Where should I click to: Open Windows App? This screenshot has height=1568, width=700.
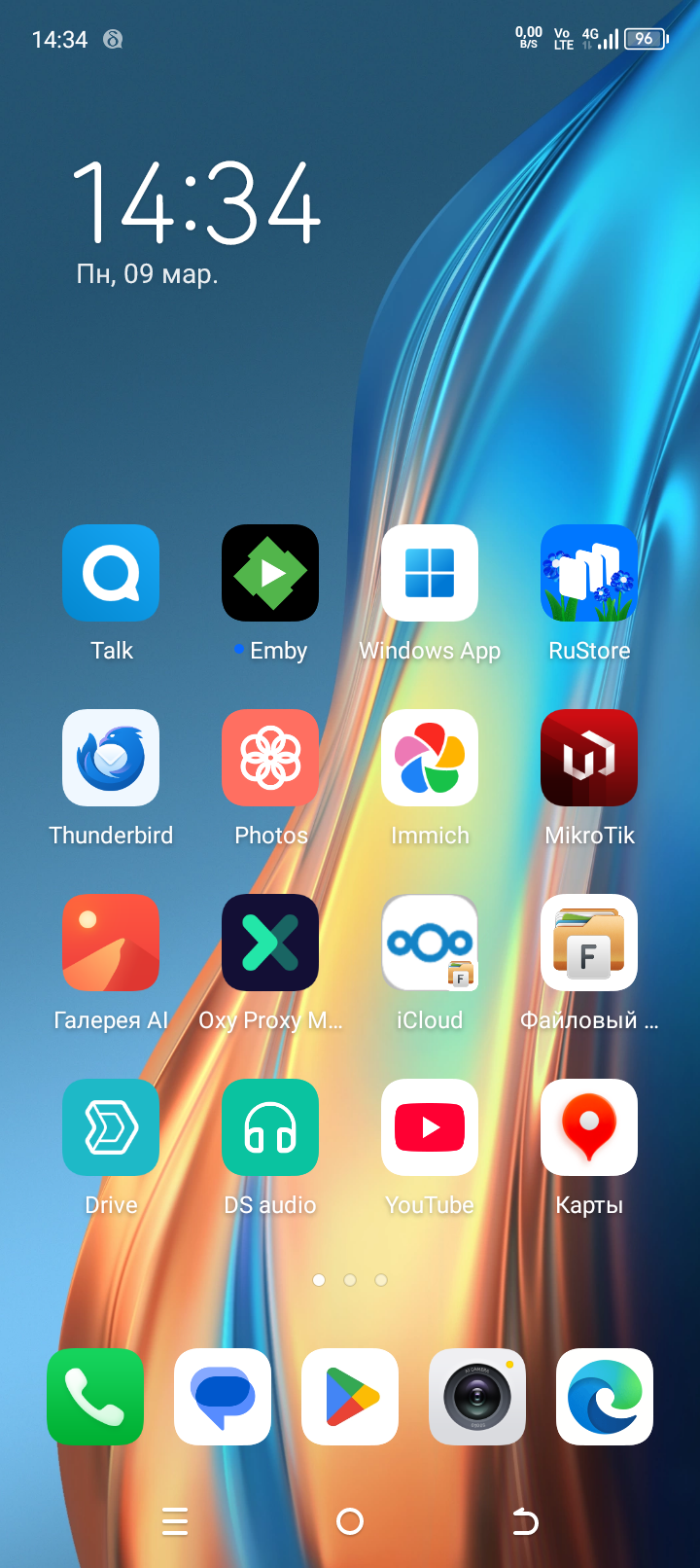click(430, 573)
